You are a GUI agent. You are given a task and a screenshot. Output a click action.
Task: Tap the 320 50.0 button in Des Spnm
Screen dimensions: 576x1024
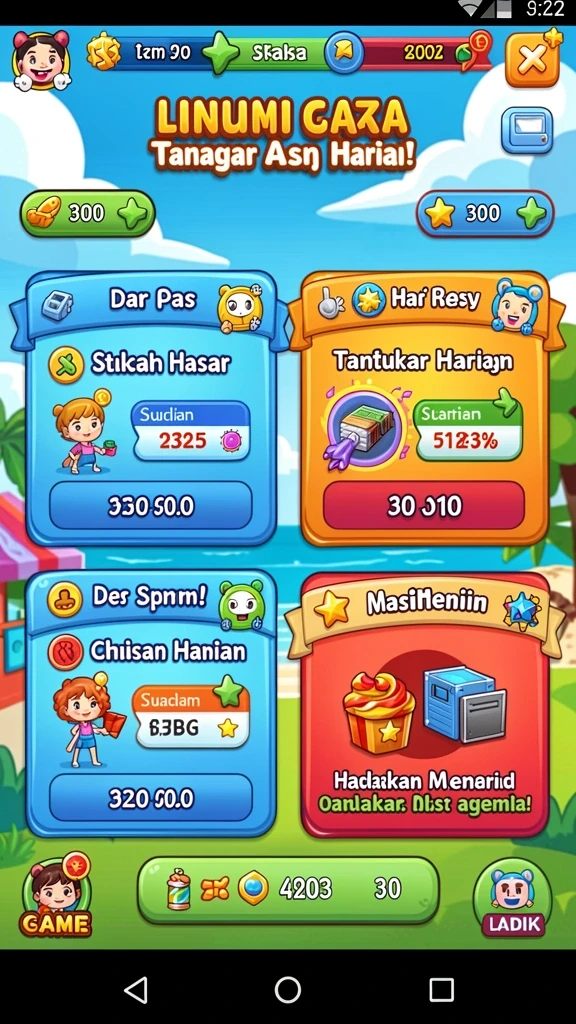pyautogui.click(x=151, y=798)
